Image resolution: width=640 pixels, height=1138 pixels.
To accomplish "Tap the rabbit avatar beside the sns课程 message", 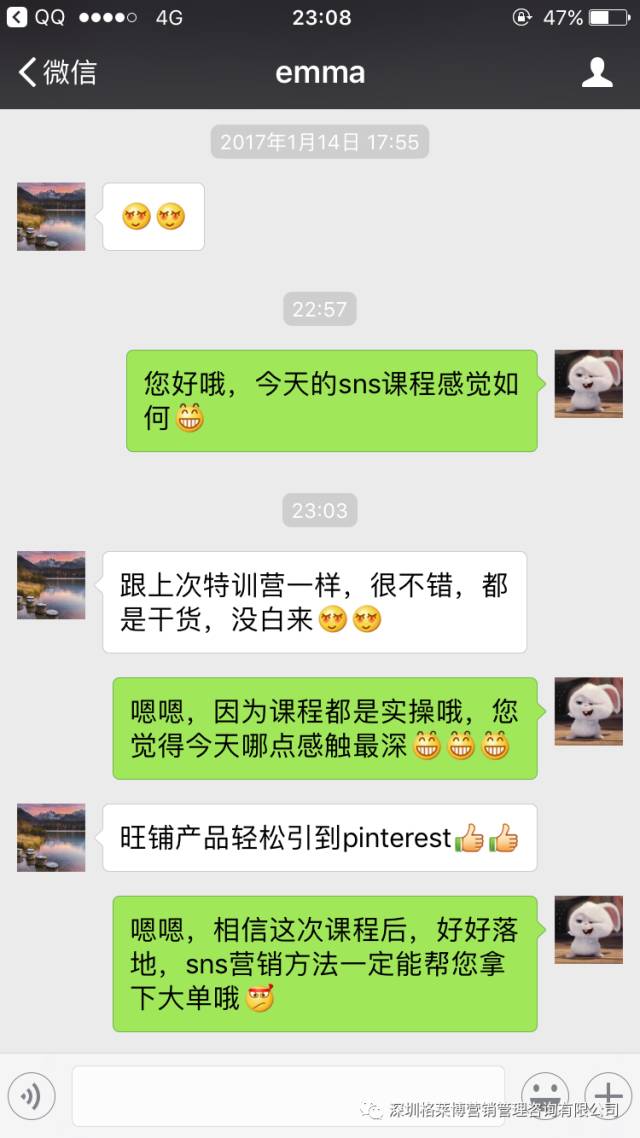I will click(588, 383).
